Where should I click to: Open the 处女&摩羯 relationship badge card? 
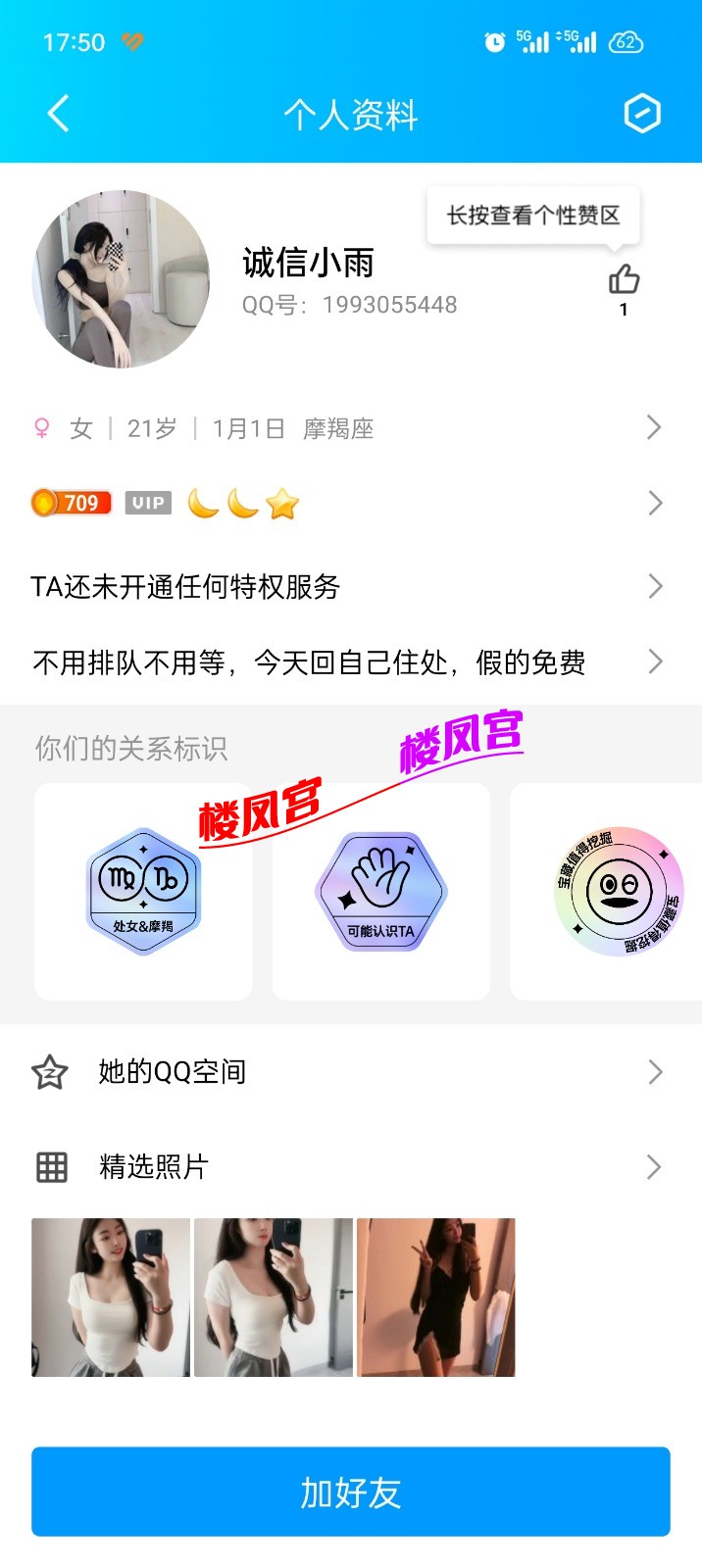click(143, 891)
